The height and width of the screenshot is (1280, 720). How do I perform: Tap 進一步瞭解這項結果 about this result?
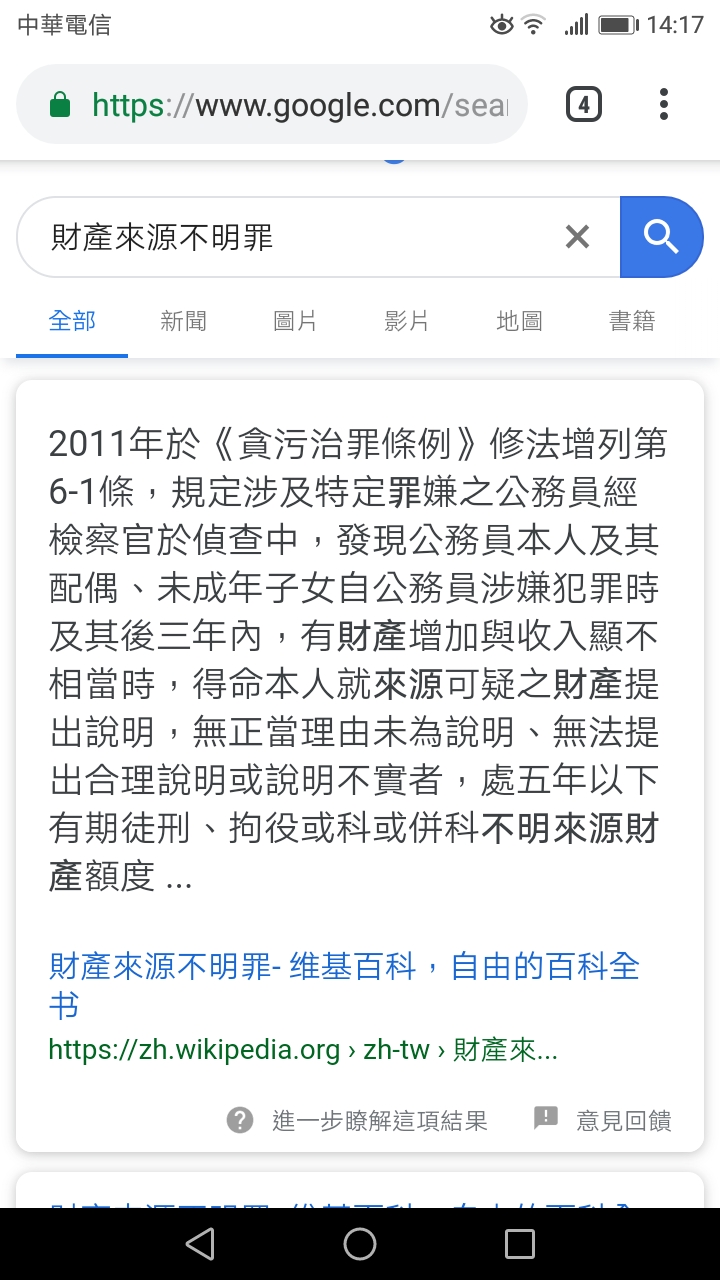coord(358,1120)
